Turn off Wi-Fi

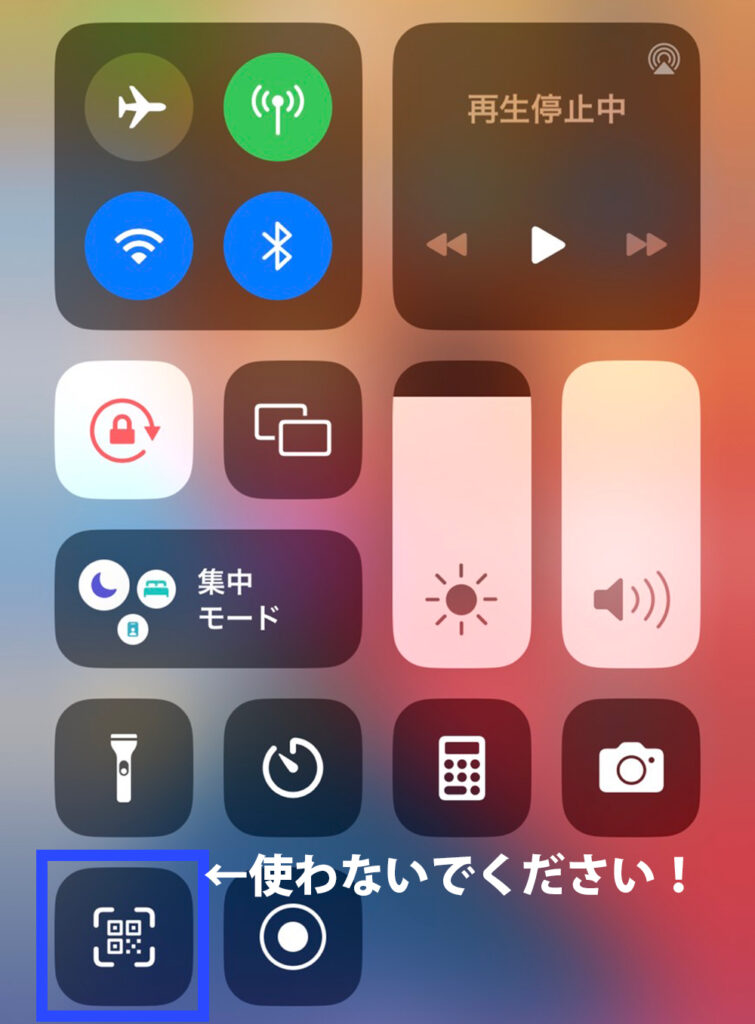139,247
